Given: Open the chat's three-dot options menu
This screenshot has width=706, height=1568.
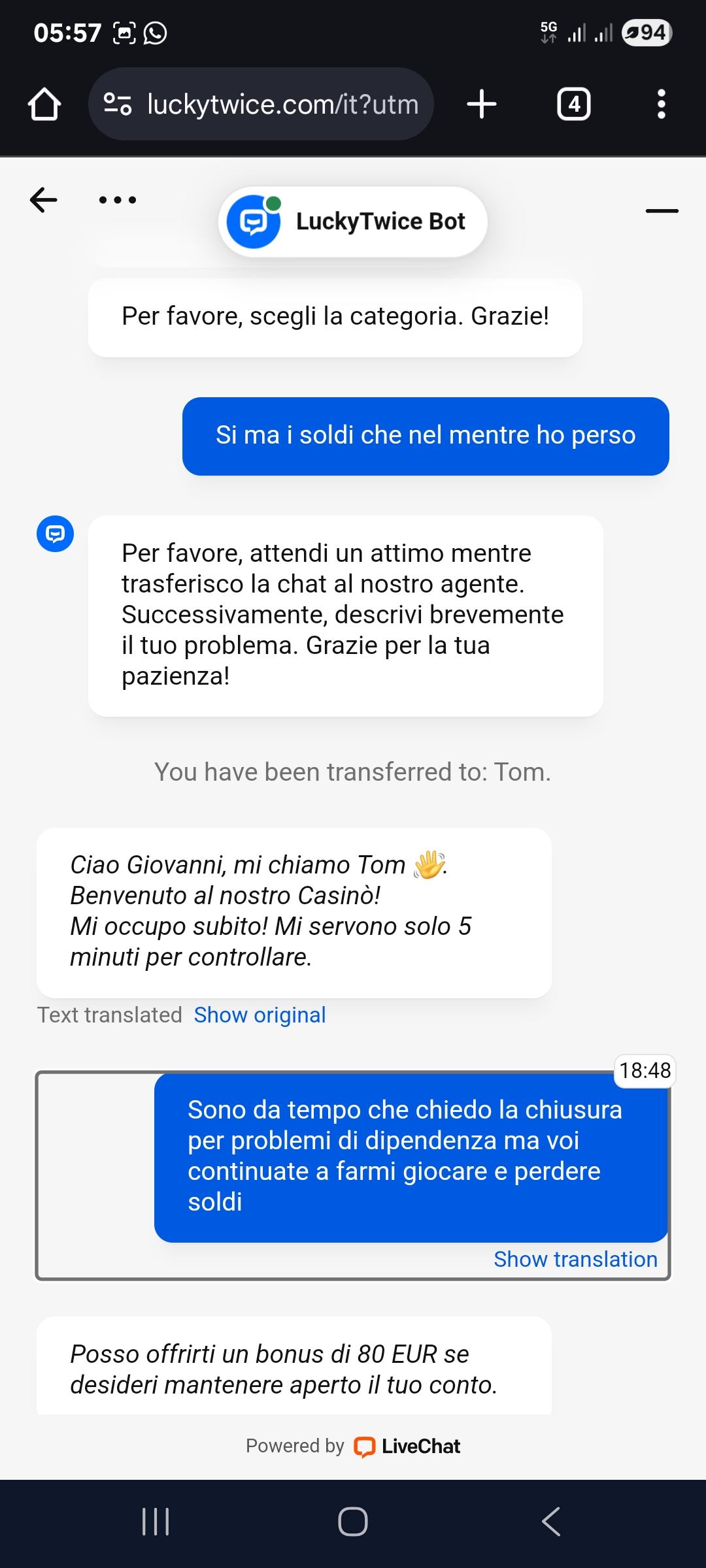Looking at the screenshot, I should click(x=118, y=200).
